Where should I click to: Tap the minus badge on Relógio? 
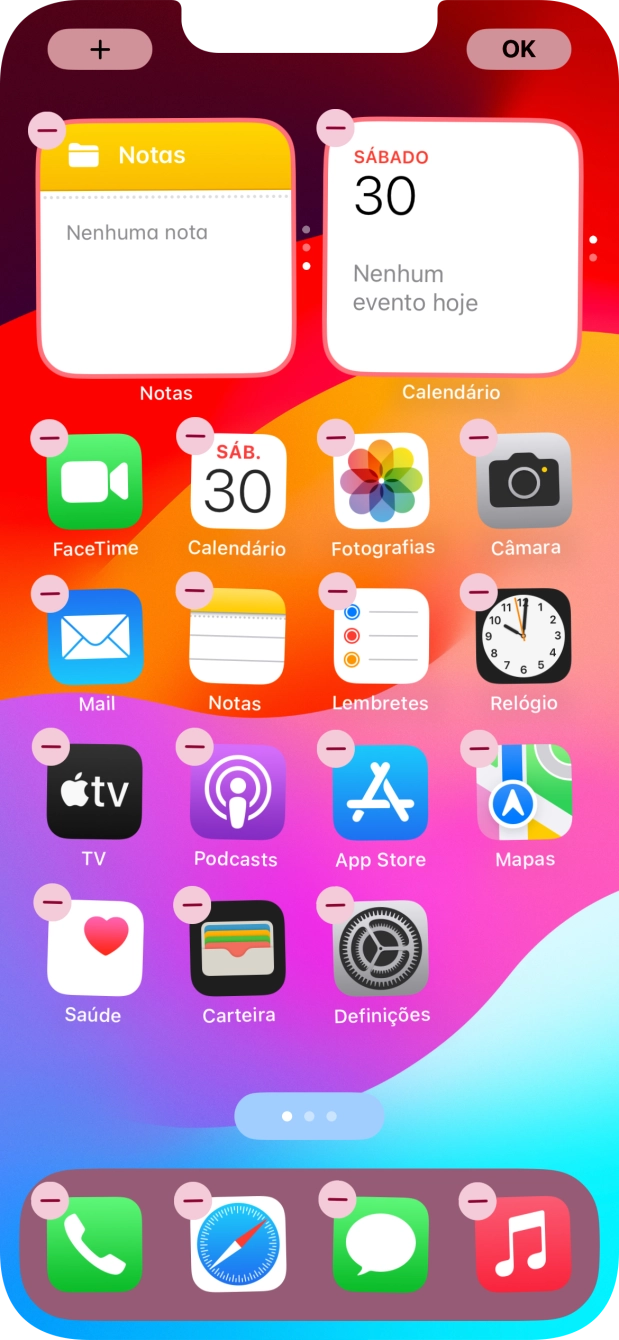(x=479, y=593)
